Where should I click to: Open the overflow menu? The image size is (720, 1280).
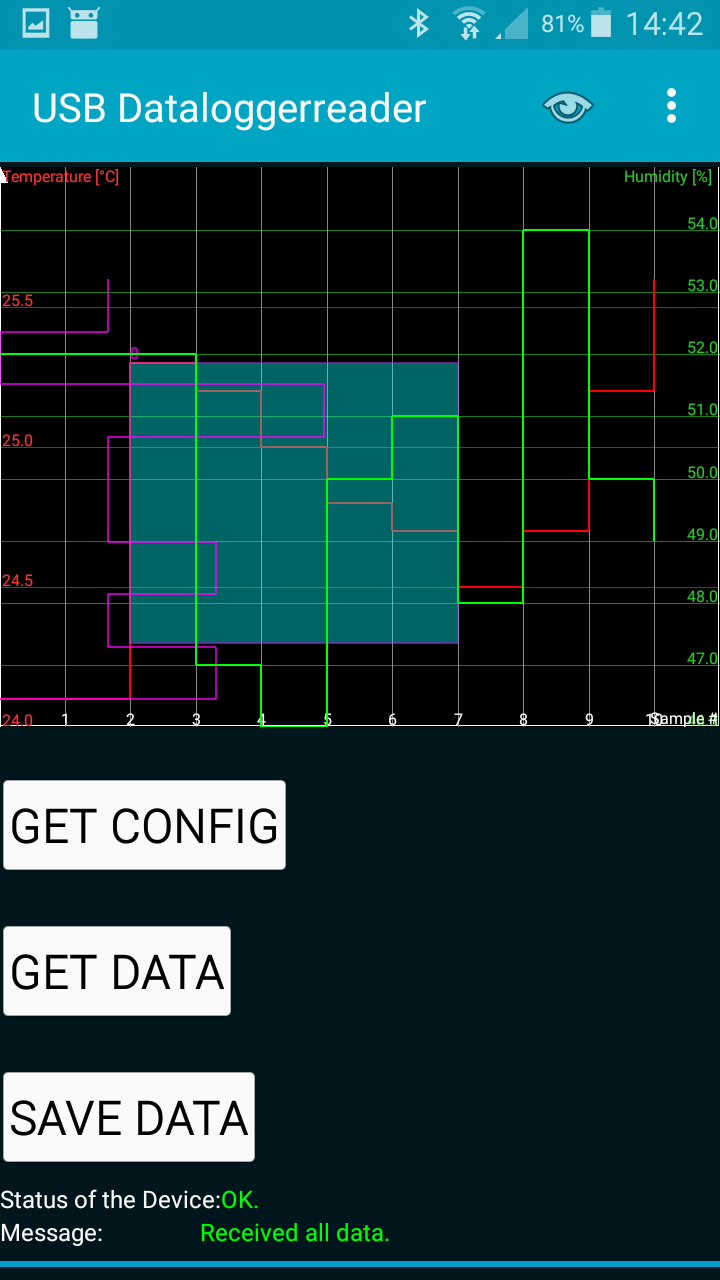(671, 107)
